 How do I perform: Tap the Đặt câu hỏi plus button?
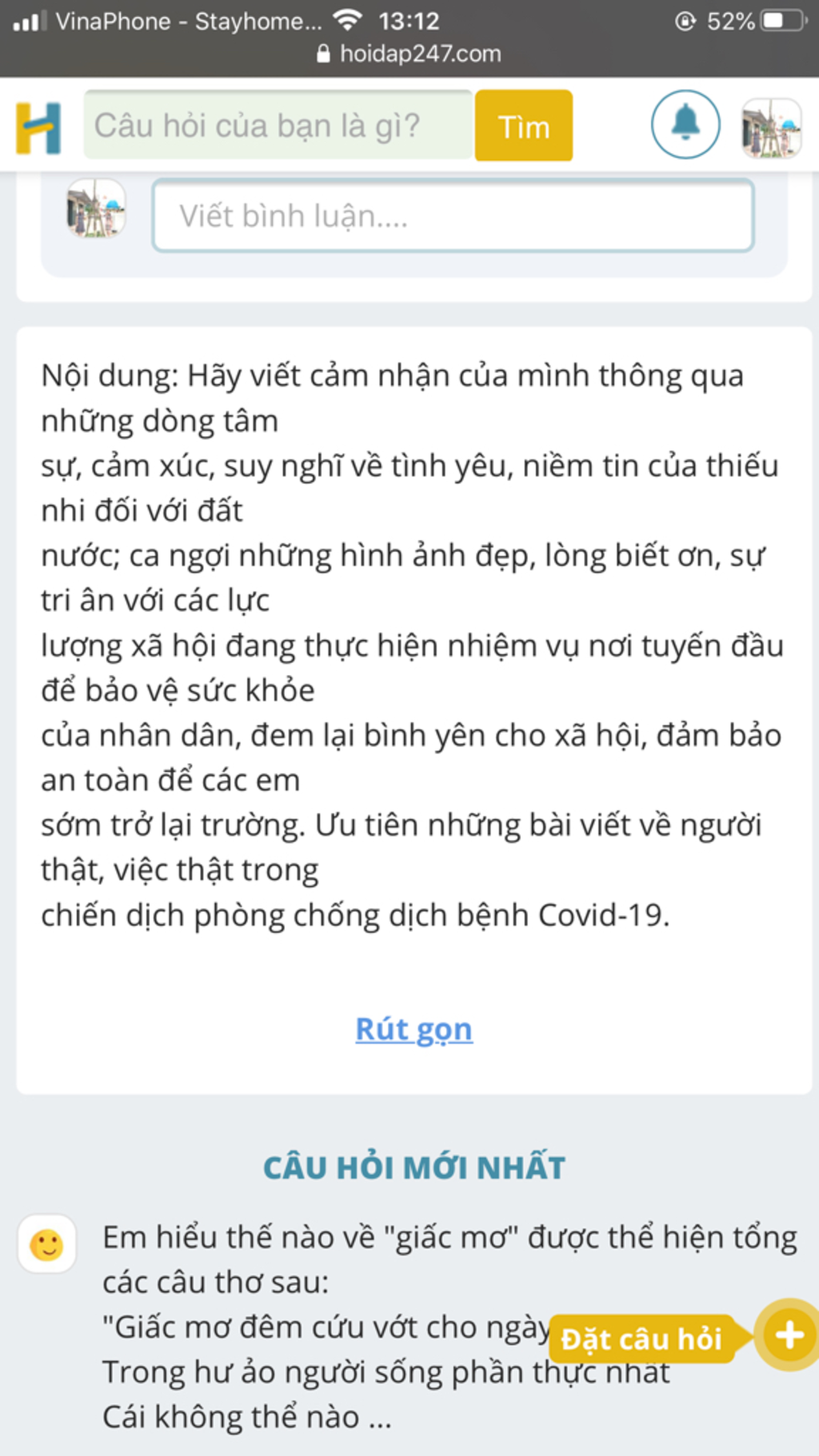coord(789,1335)
